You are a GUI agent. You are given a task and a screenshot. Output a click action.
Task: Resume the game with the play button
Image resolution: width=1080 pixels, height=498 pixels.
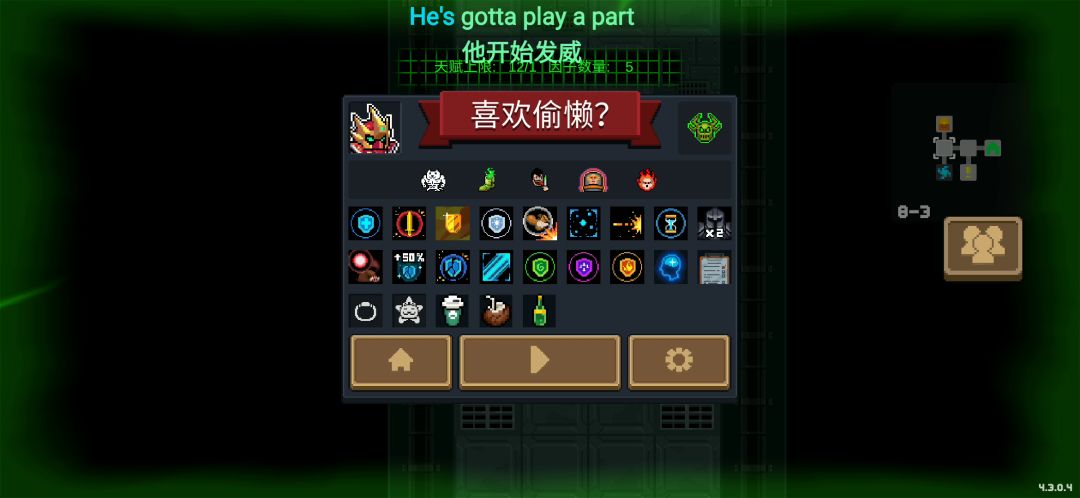point(540,361)
